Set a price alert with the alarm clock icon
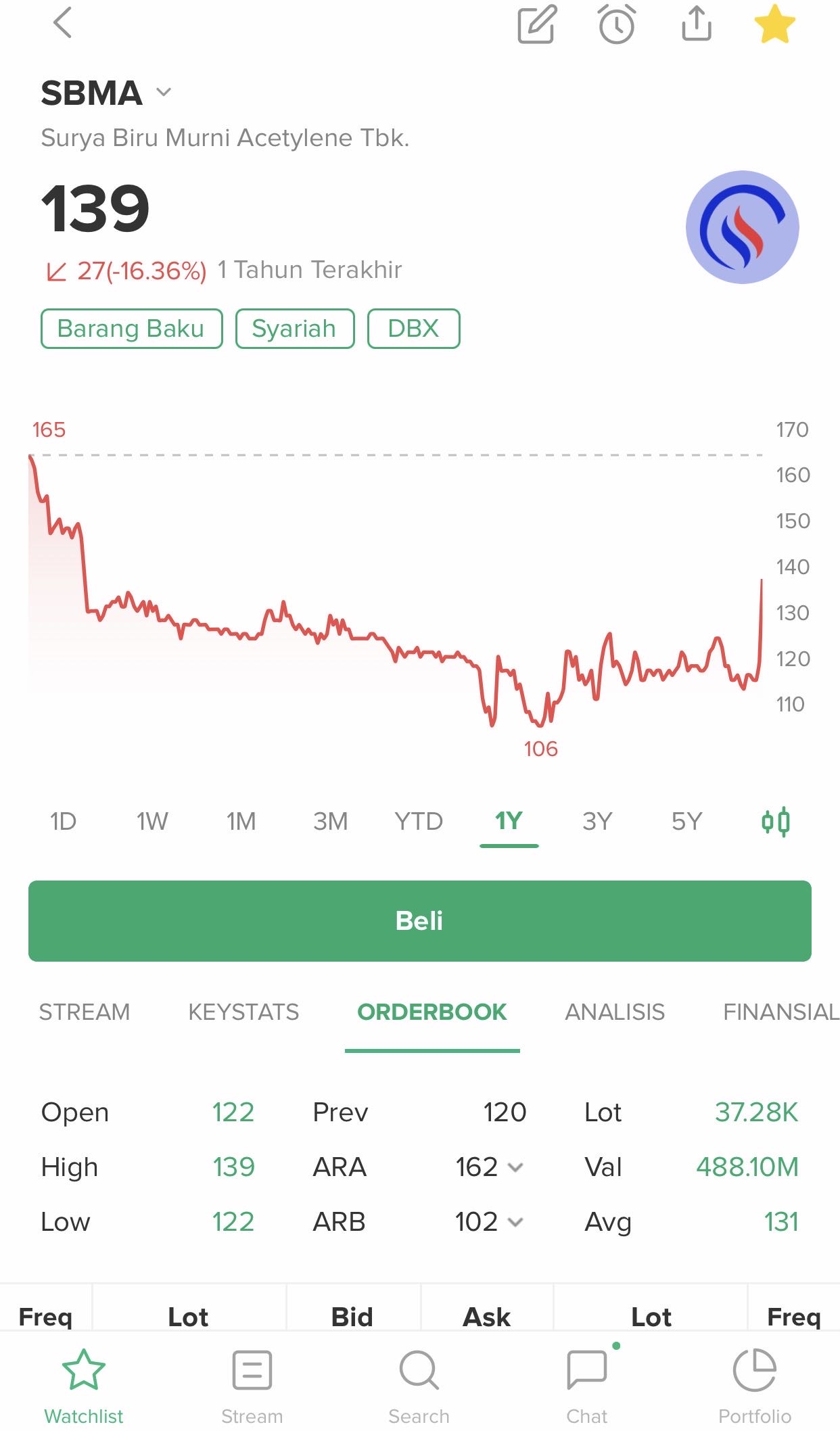The image size is (840, 1431). click(617, 24)
